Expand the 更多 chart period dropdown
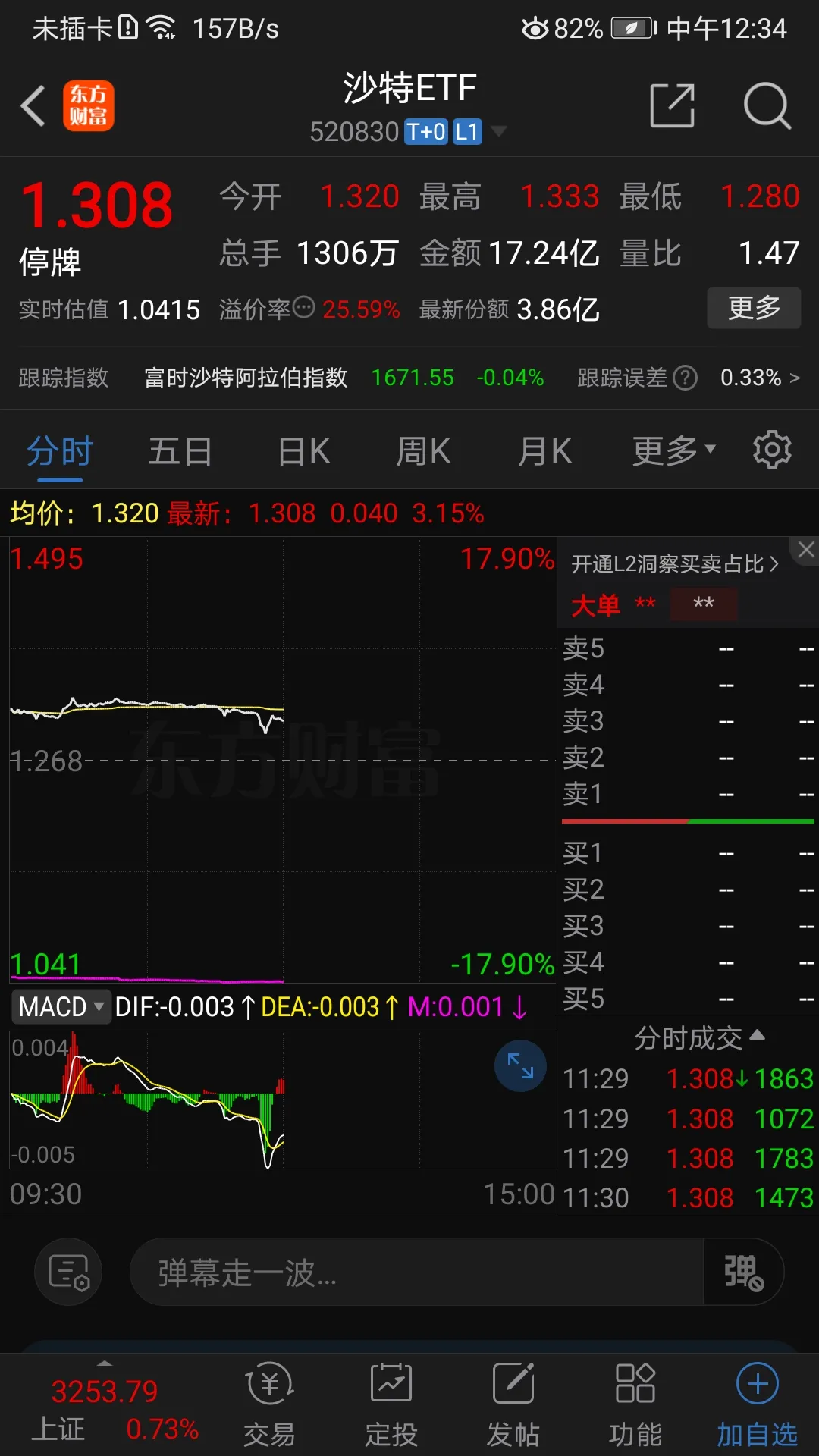The height and width of the screenshot is (1456, 819). [x=673, y=452]
